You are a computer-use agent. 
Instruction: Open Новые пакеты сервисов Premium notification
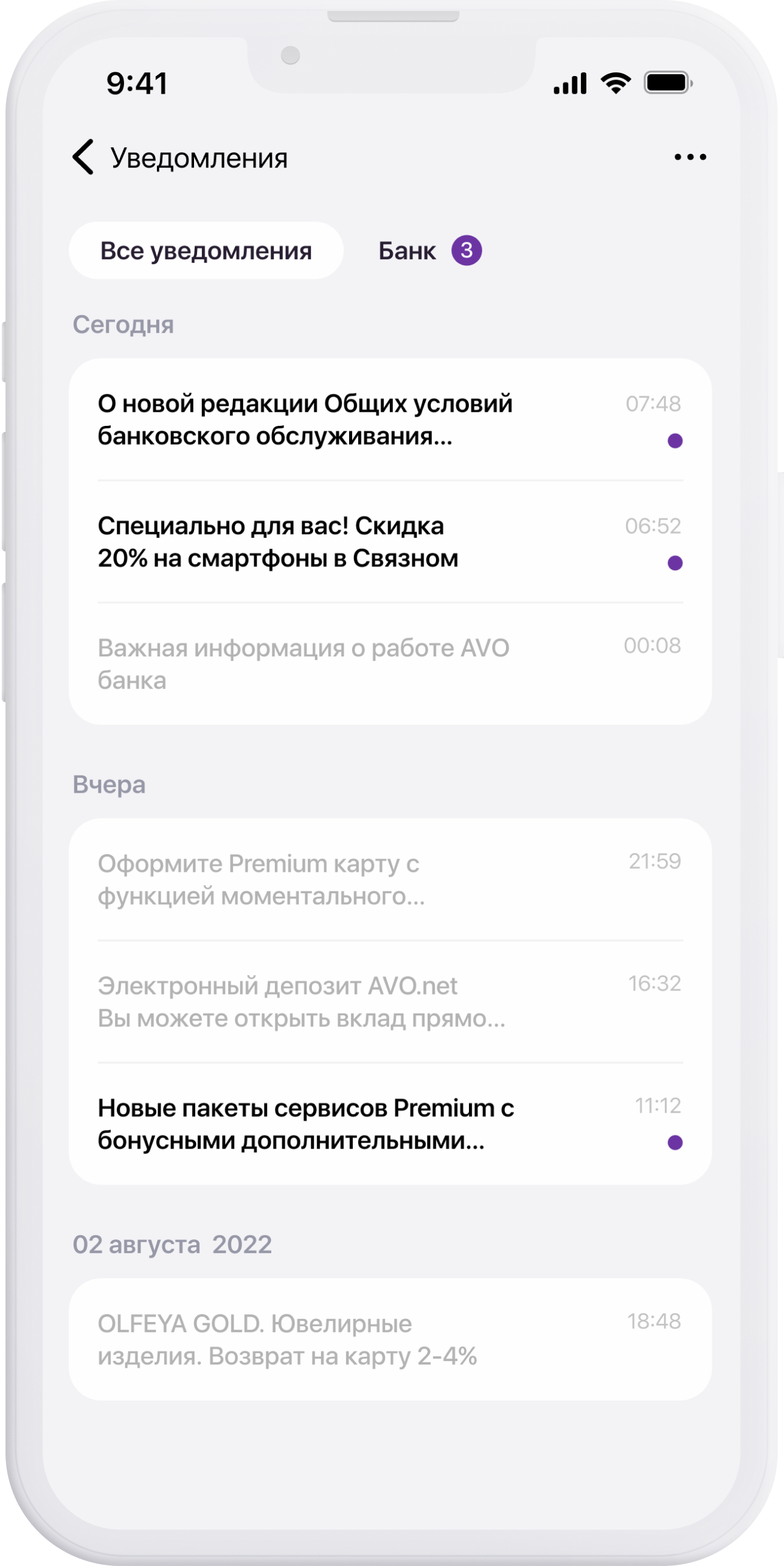389,1124
